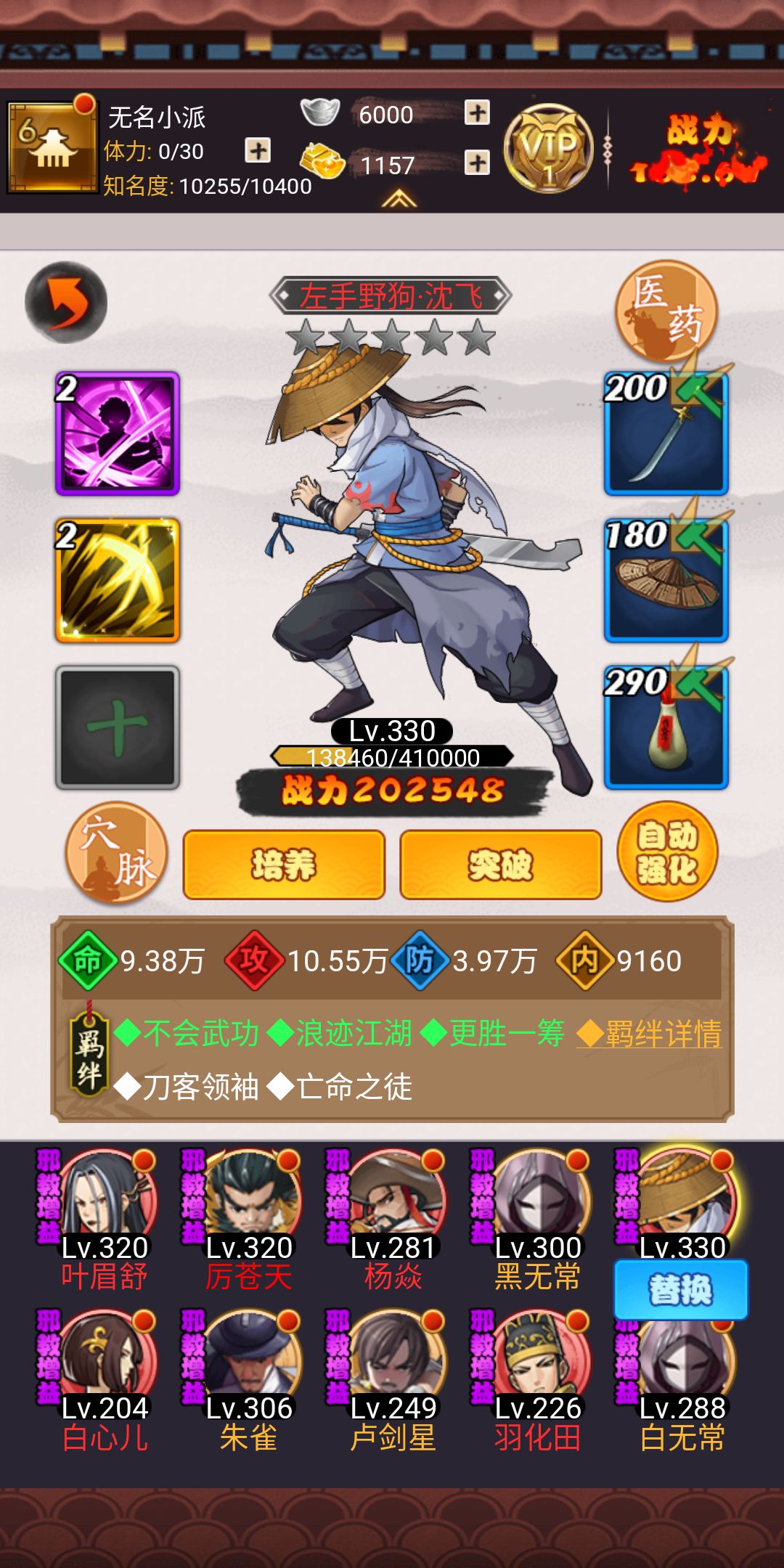Open the purple shadow skill icon
Screen dimensions: 784x1568
click(118, 433)
